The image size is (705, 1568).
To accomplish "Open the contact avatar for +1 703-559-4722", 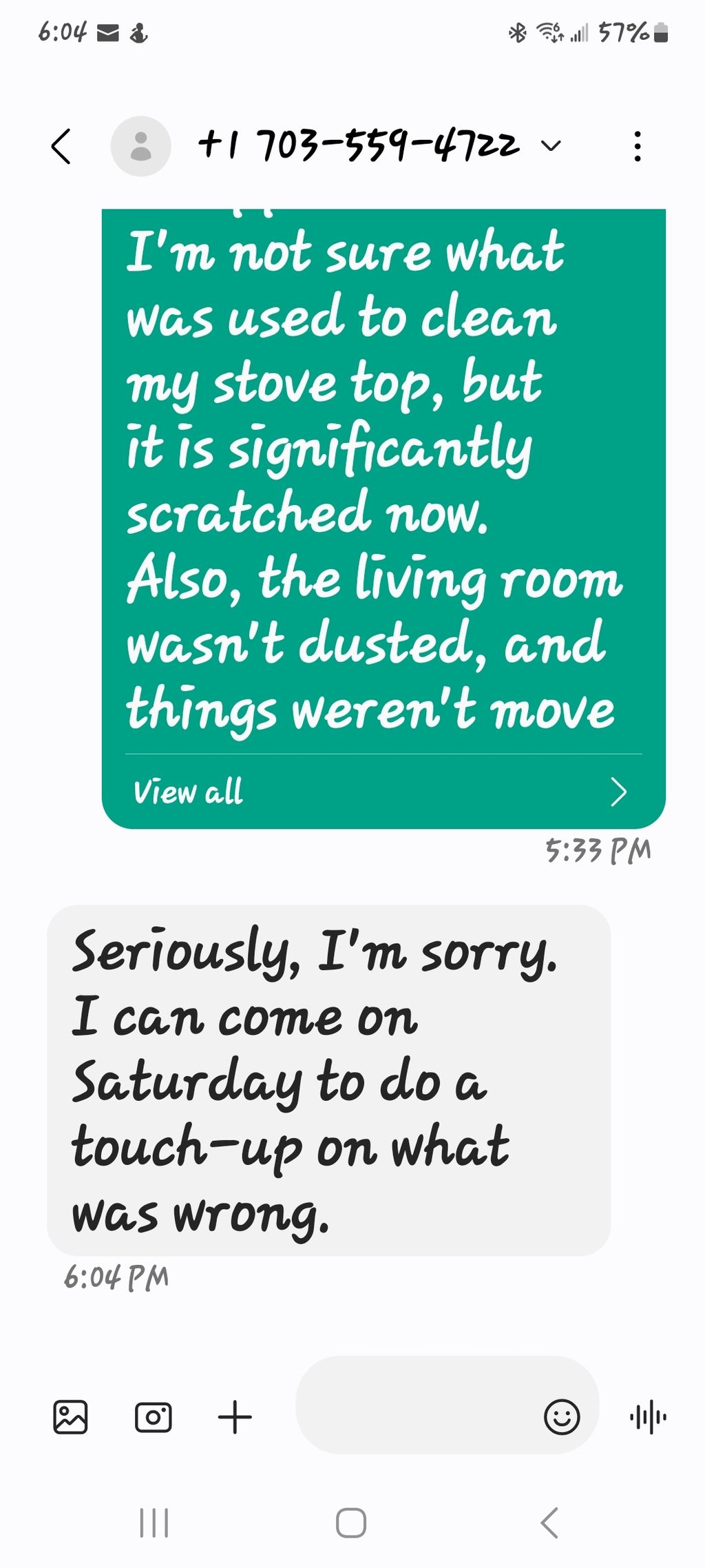I will [x=140, y=146].
